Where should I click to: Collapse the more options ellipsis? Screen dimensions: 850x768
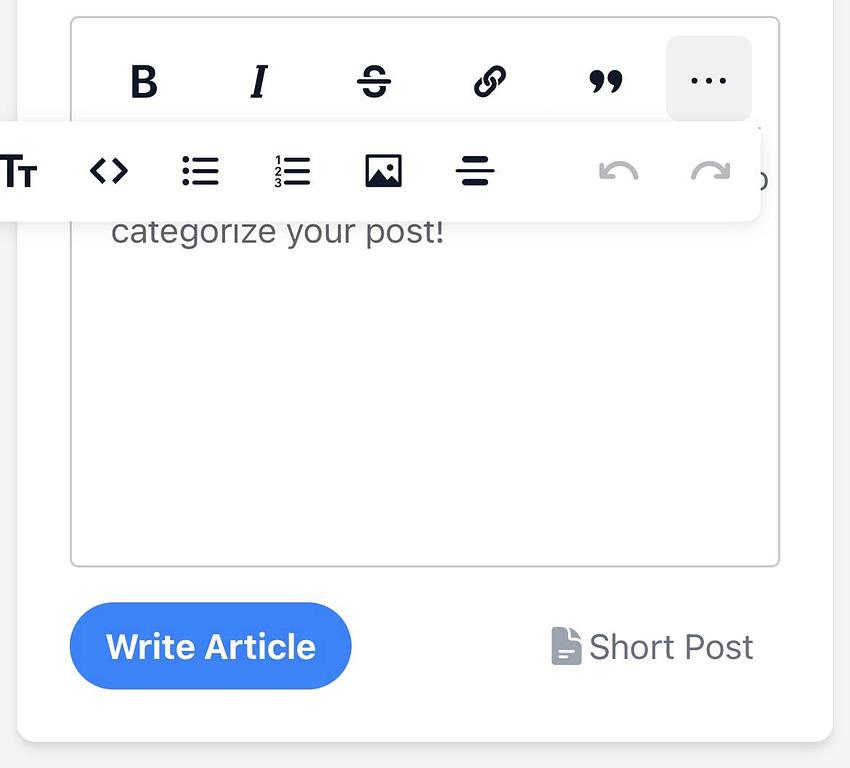point(709,80)
